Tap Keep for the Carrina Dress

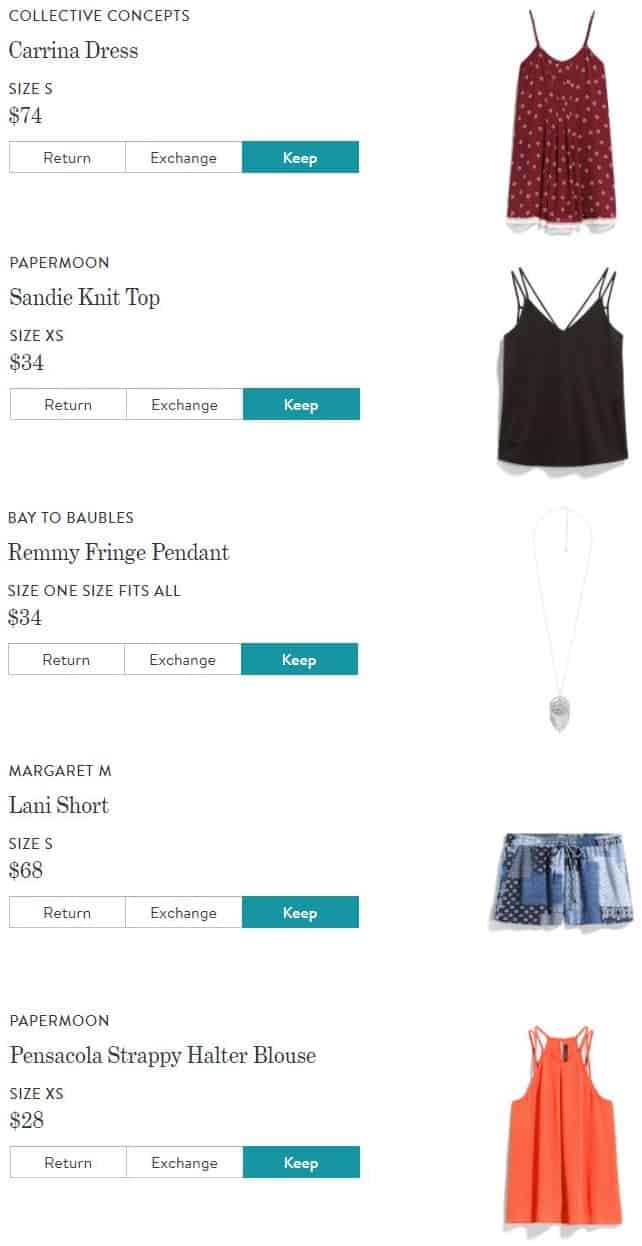point(300,157)
